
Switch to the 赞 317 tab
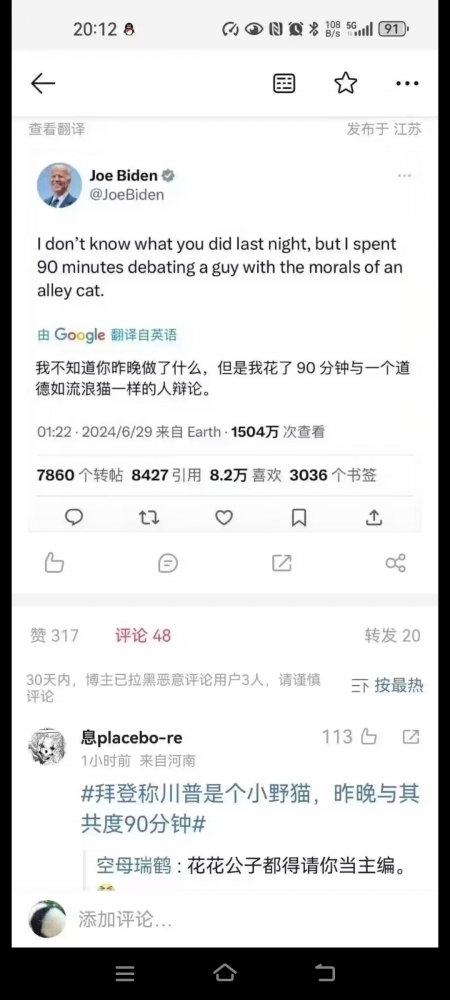pyautogui.click(x=54, y=635)
